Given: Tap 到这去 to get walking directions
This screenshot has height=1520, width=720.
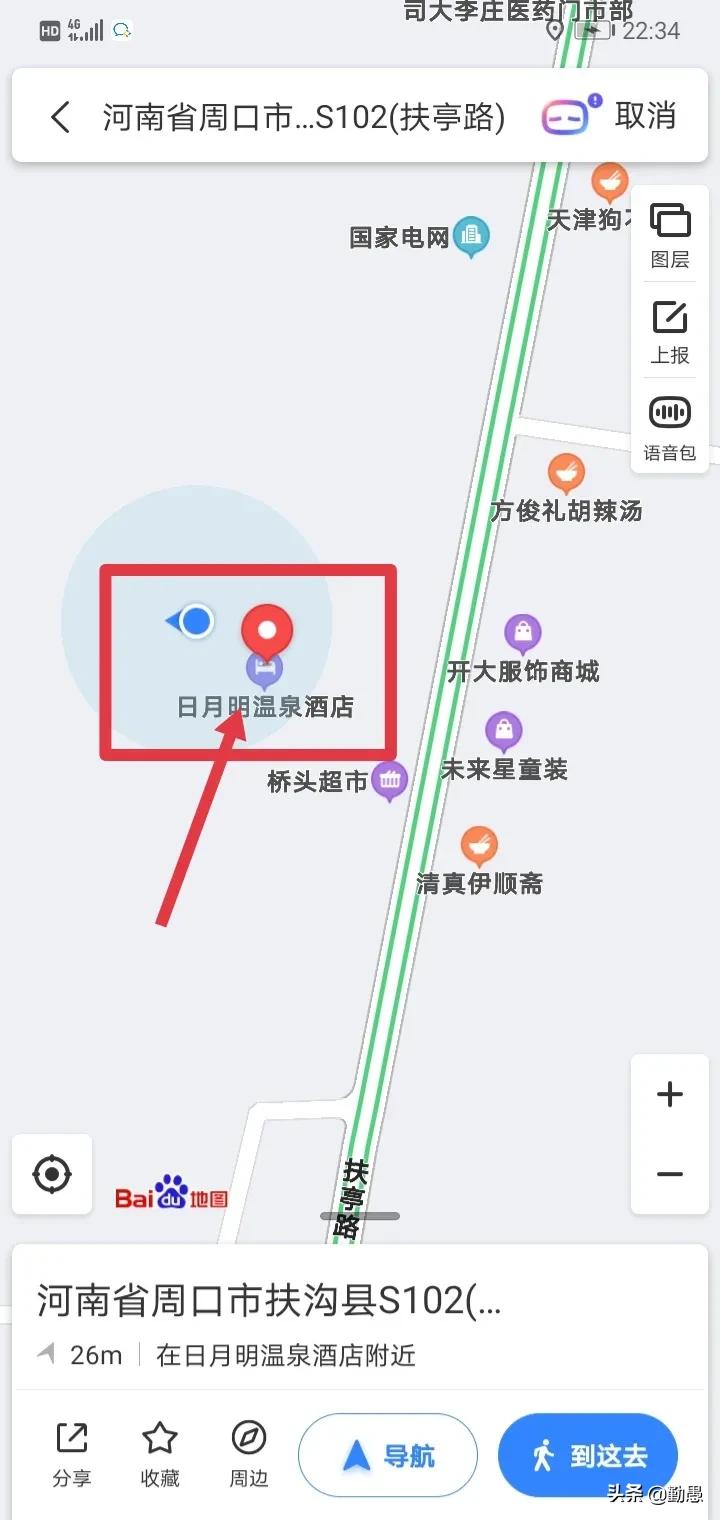Looking at the screenshot, I should point(588,1456).
